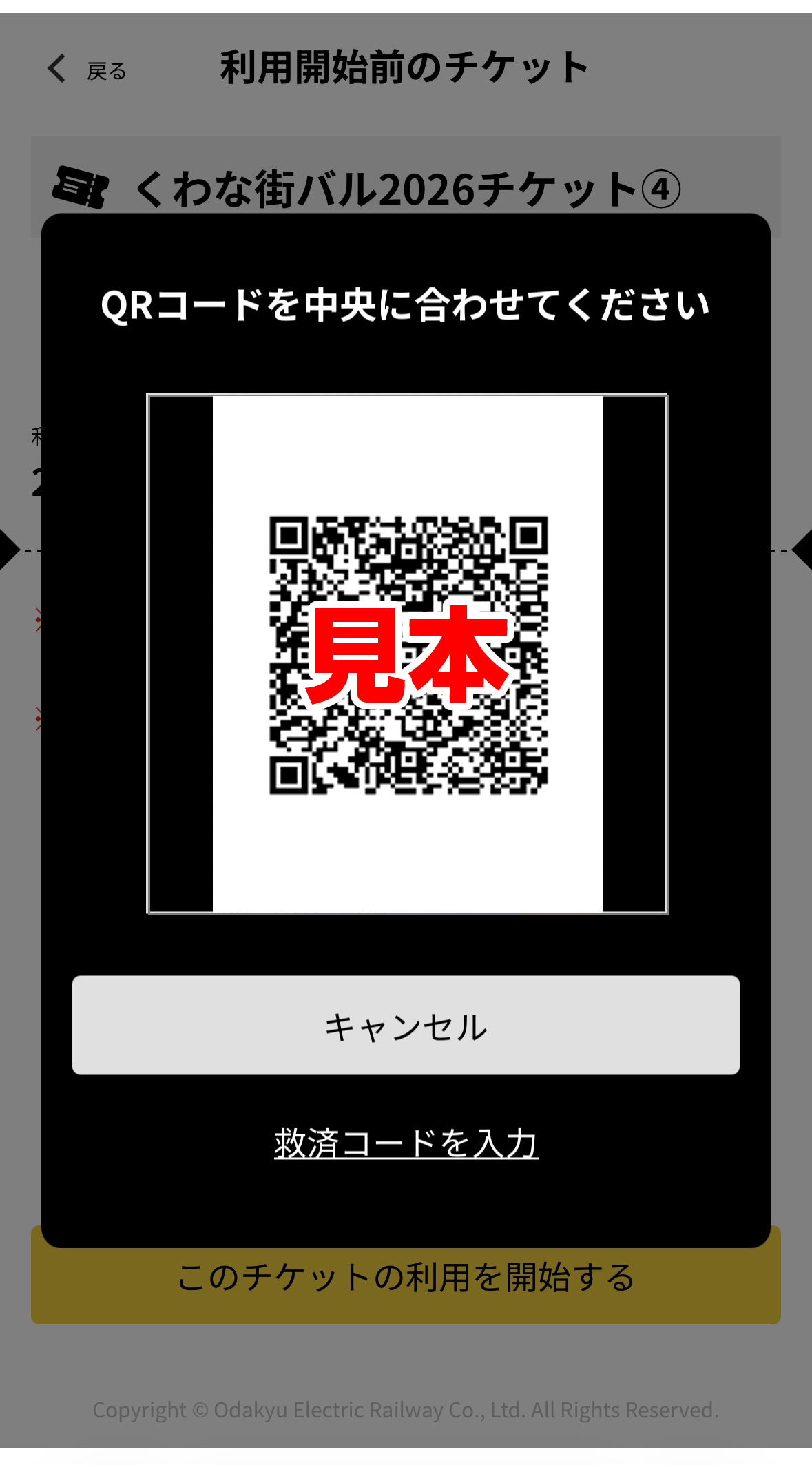Open the 救済コードを入力 link
812x1465 pixels.
406,1143
